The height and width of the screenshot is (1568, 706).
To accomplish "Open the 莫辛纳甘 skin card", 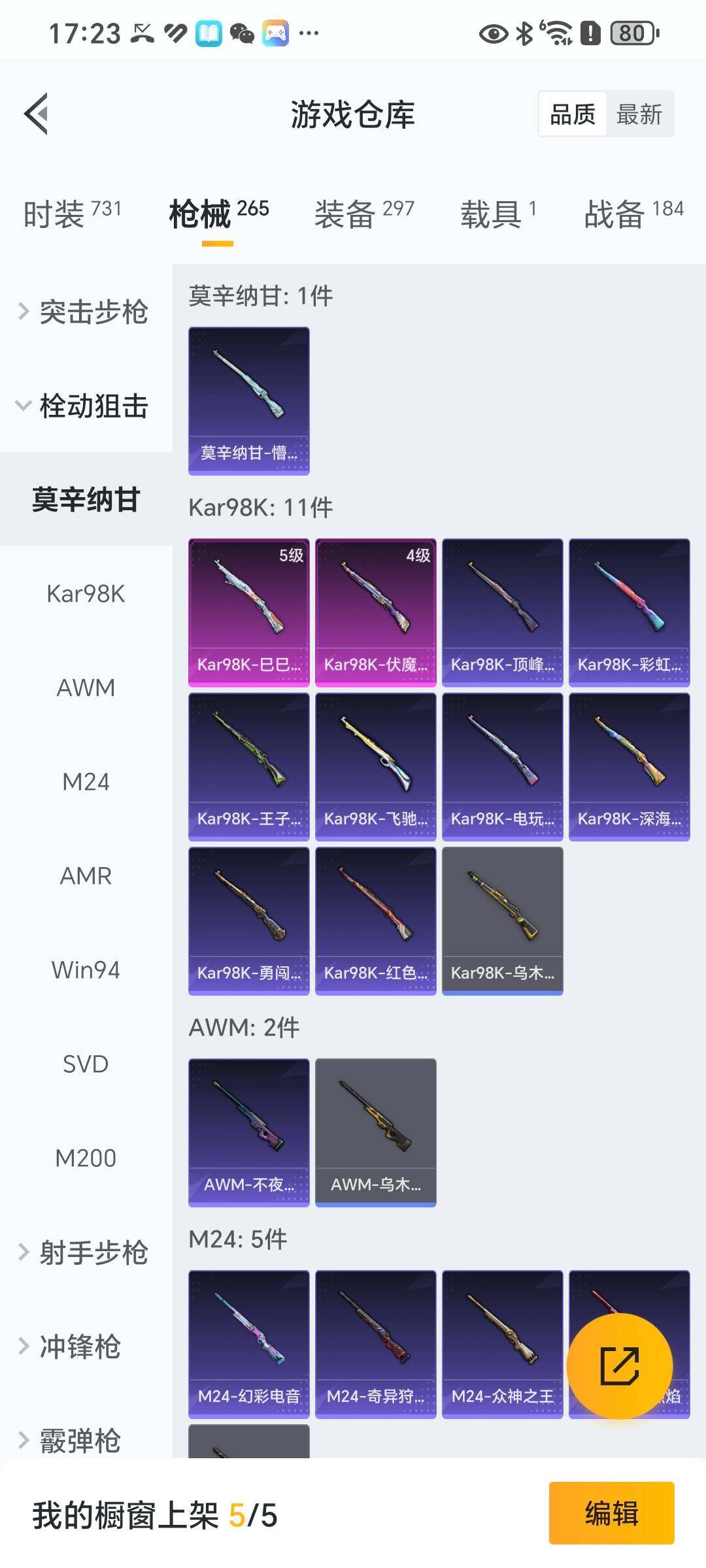I will coord(248,400).
